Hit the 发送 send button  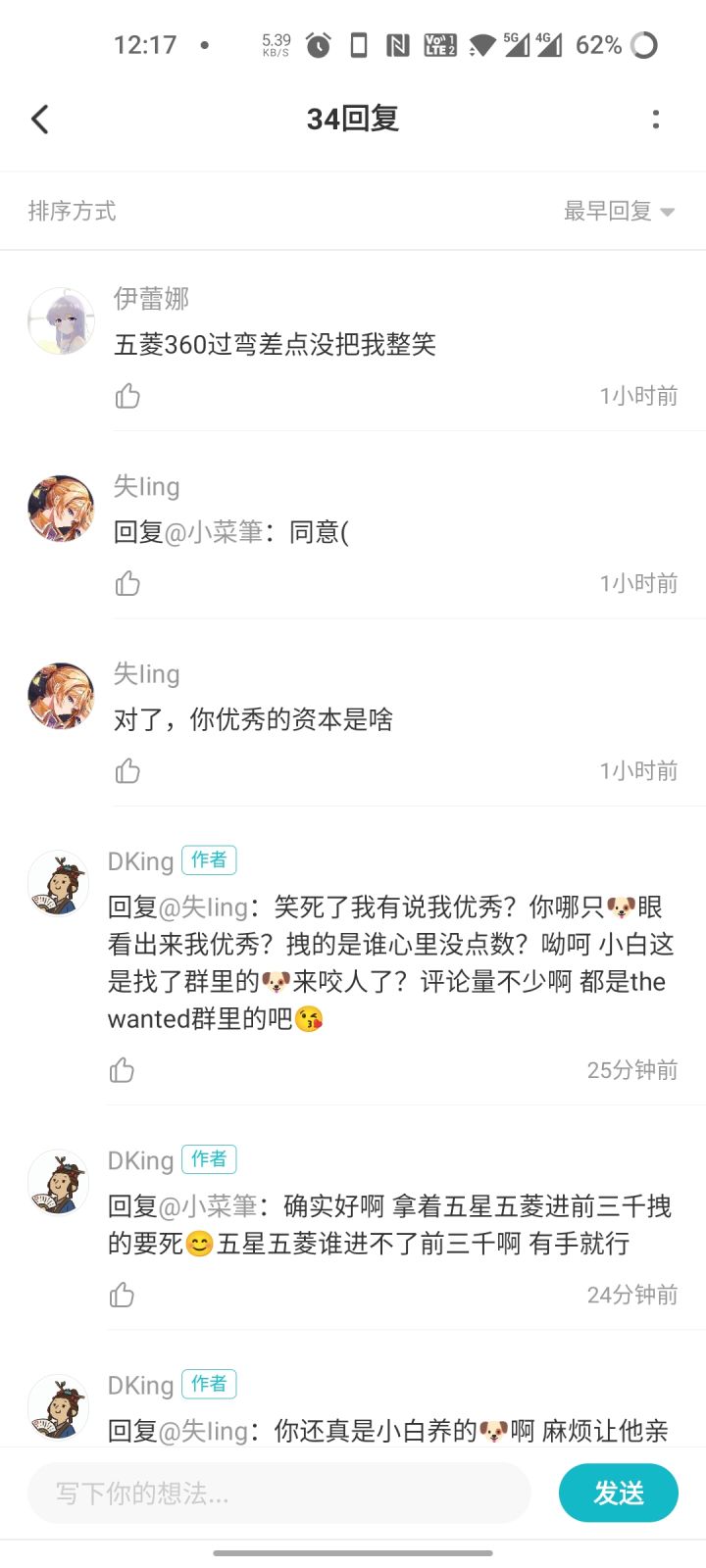pos(618,1494)
